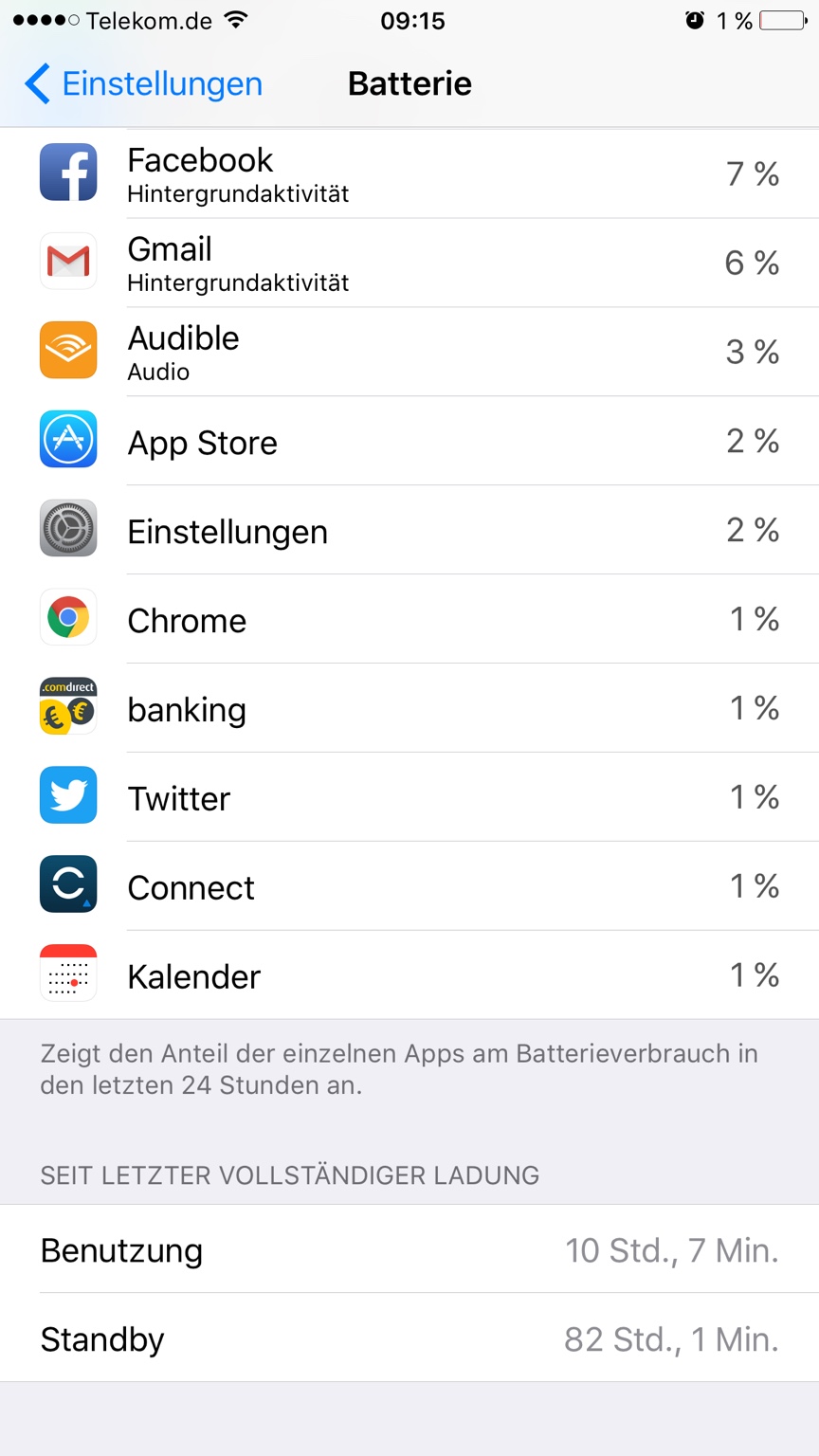Select the Gmail battery usage row
Screen dimensions: 819x1456
409,263
